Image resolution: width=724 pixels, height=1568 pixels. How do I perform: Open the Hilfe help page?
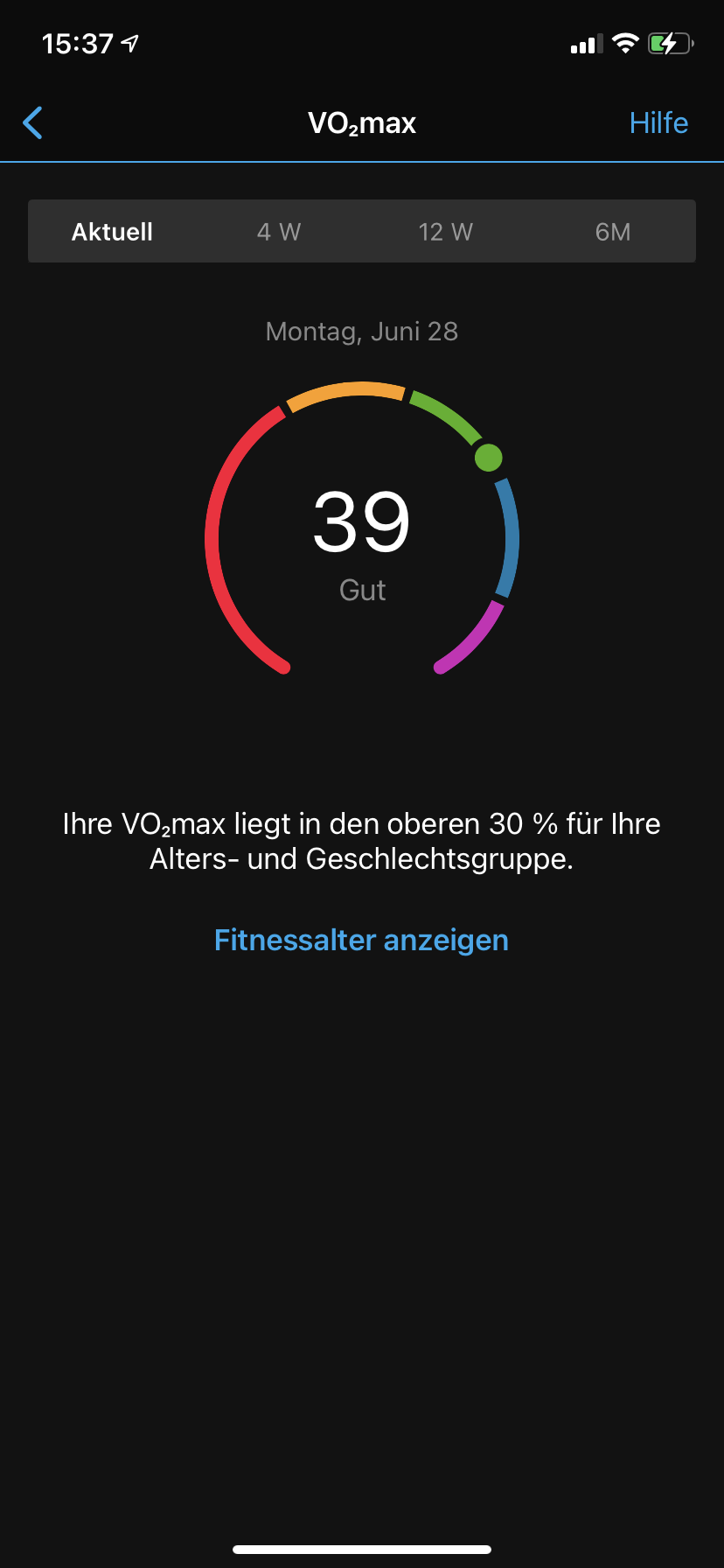click(x=658, y=123)
